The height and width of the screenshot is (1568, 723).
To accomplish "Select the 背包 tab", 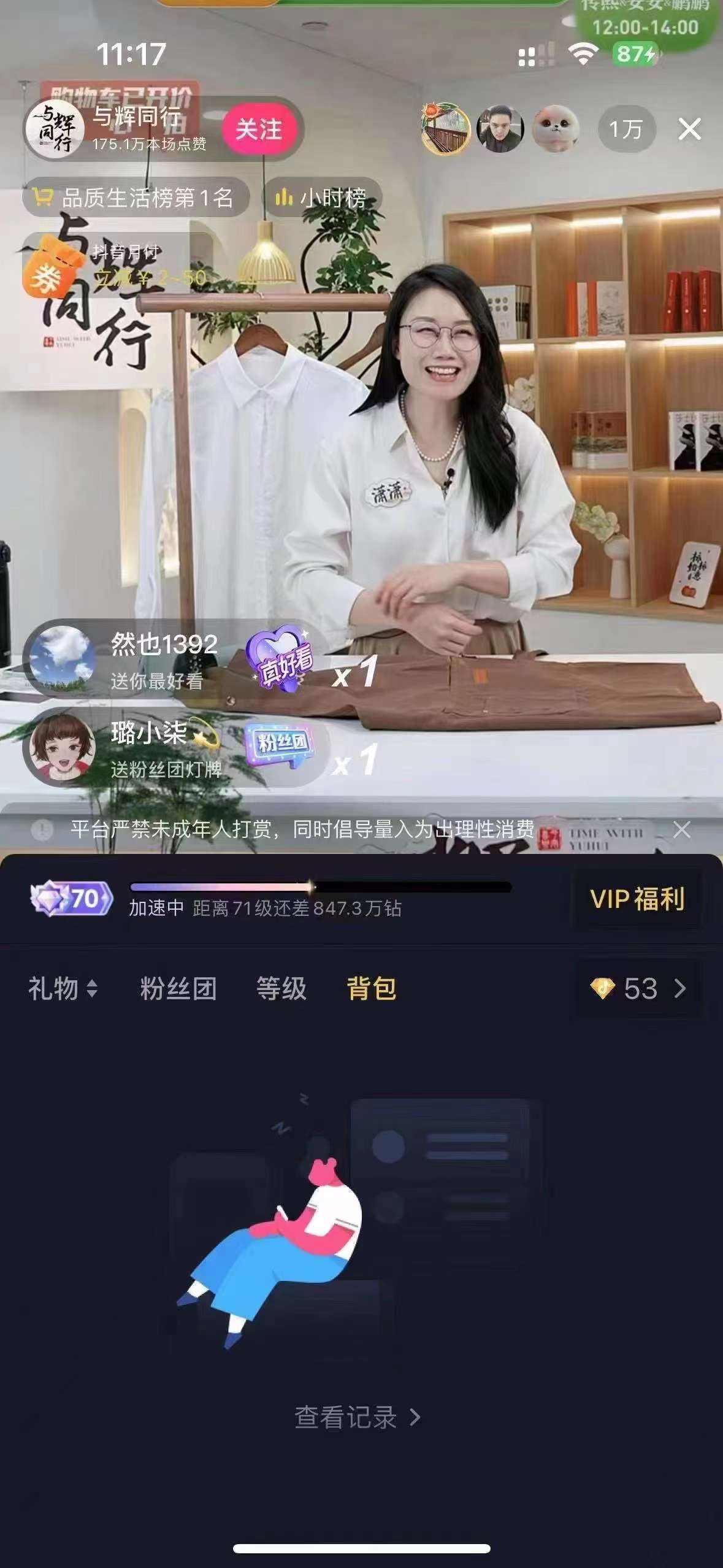I will click(372, 988).
